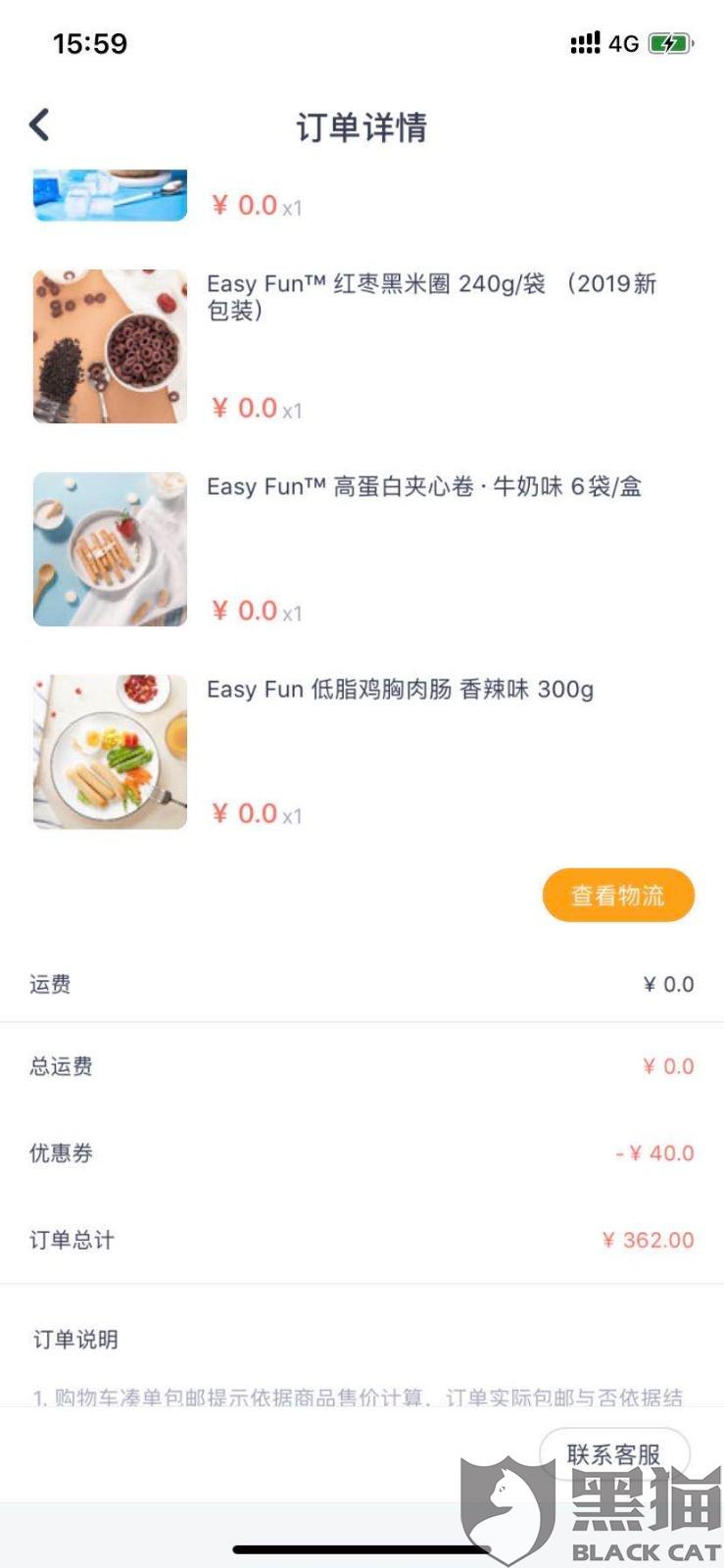
Task: Tap 查看物流 to view logistics
Action: 618,895
